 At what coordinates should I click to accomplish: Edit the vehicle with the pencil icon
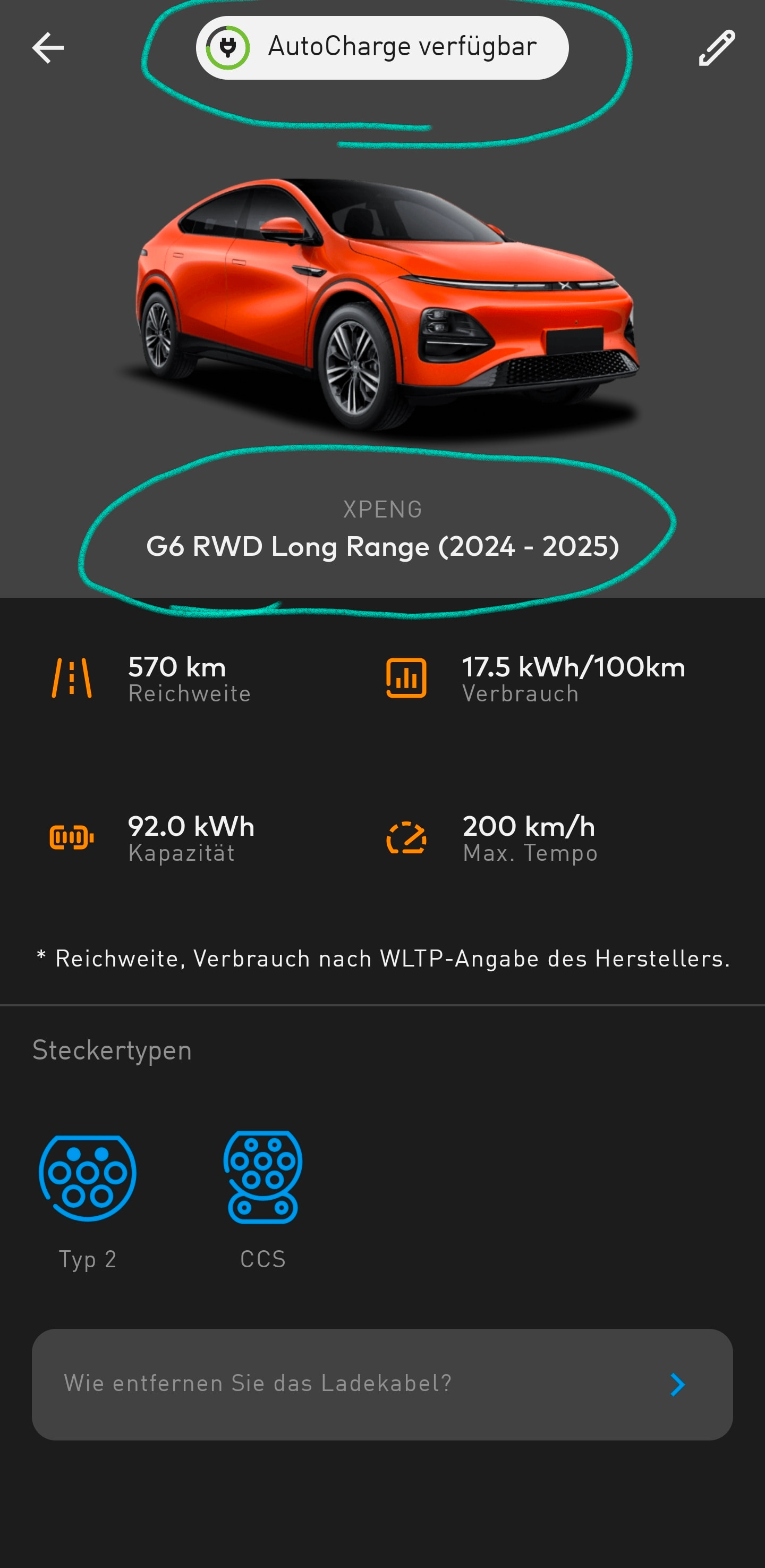[x=716, y=47]
